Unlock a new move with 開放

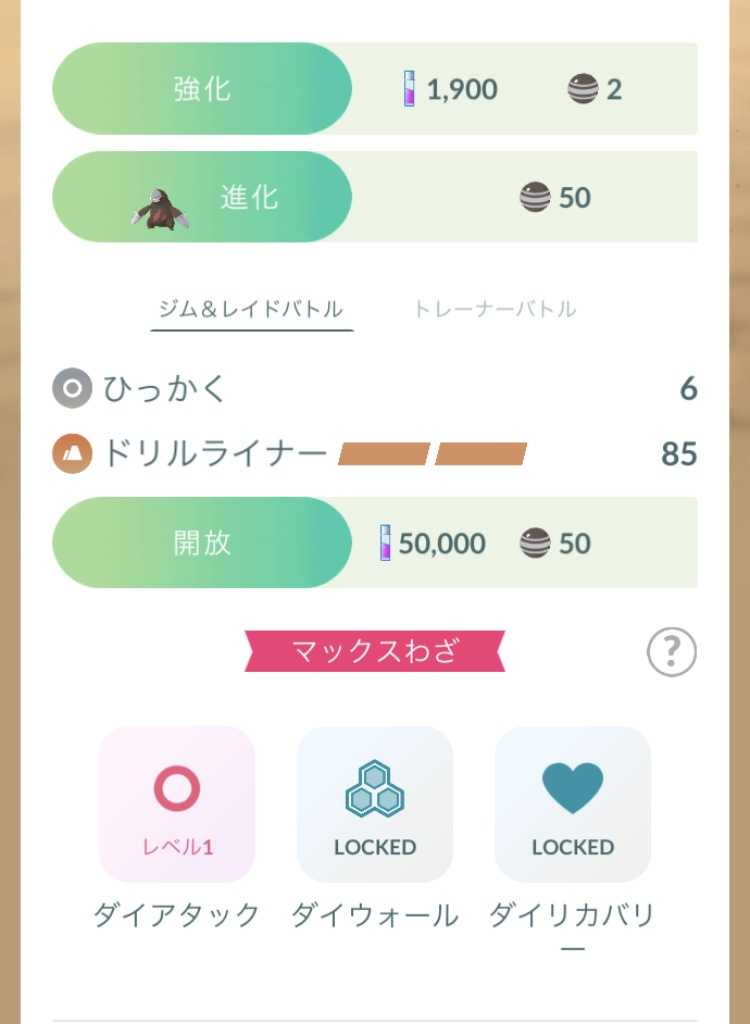click(202, 543)
